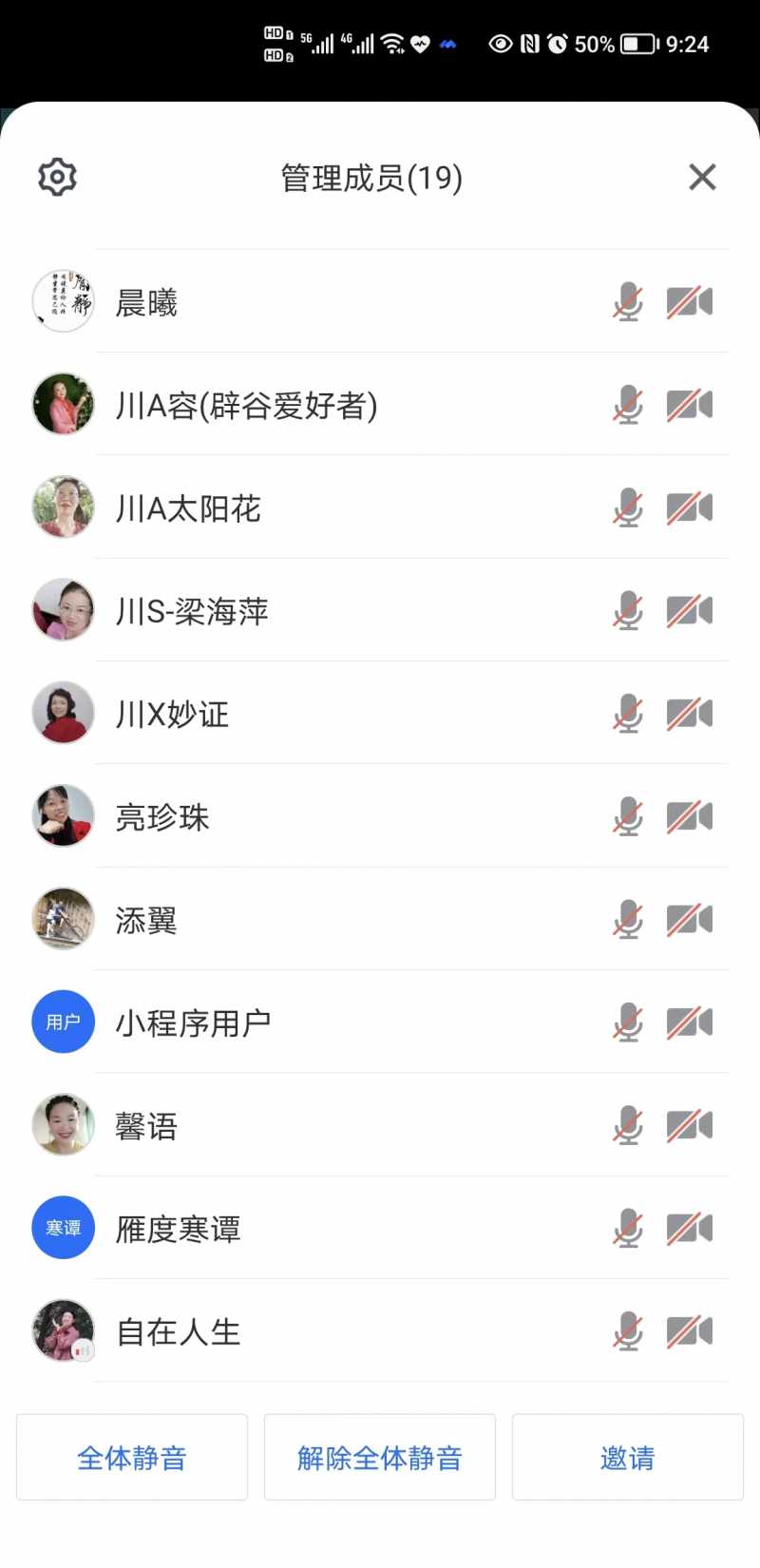
Task: Toggle microphone for 添翼
Action: (628, 920)
